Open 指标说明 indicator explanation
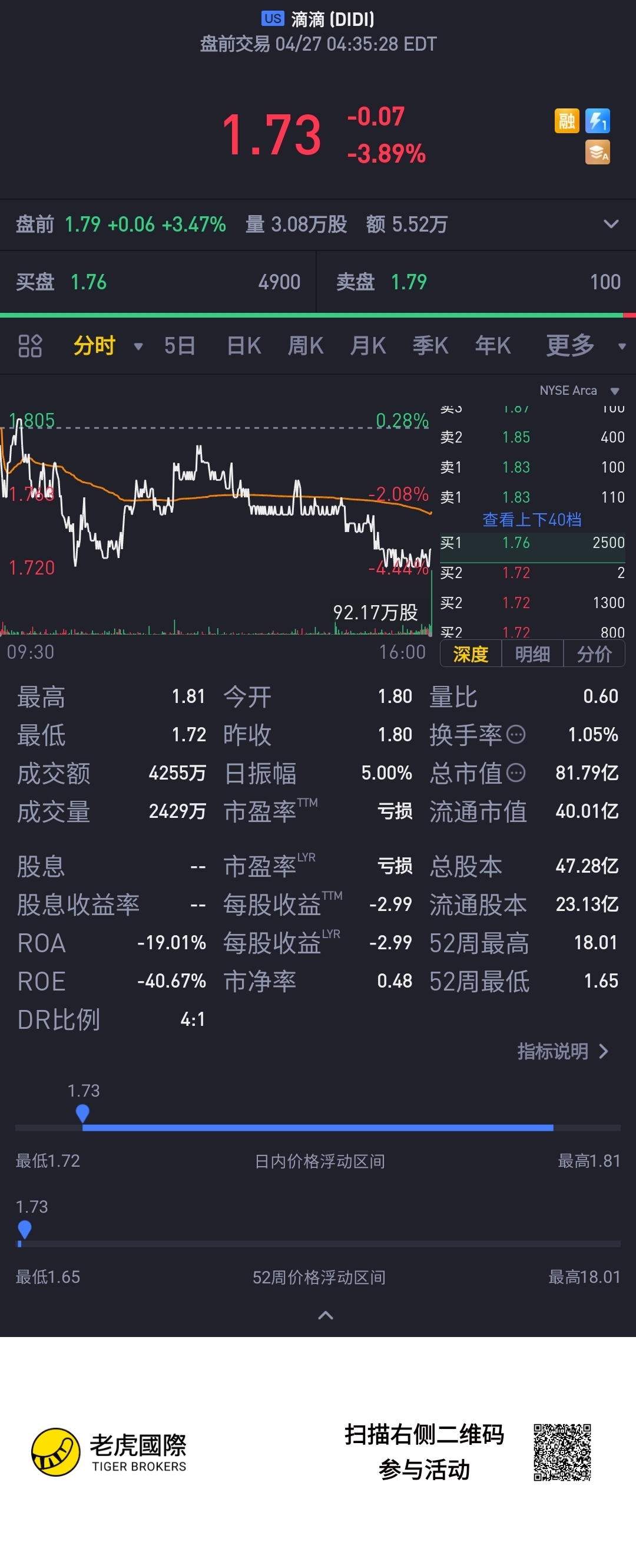The image size is (636, 1568). (562, 1051)
